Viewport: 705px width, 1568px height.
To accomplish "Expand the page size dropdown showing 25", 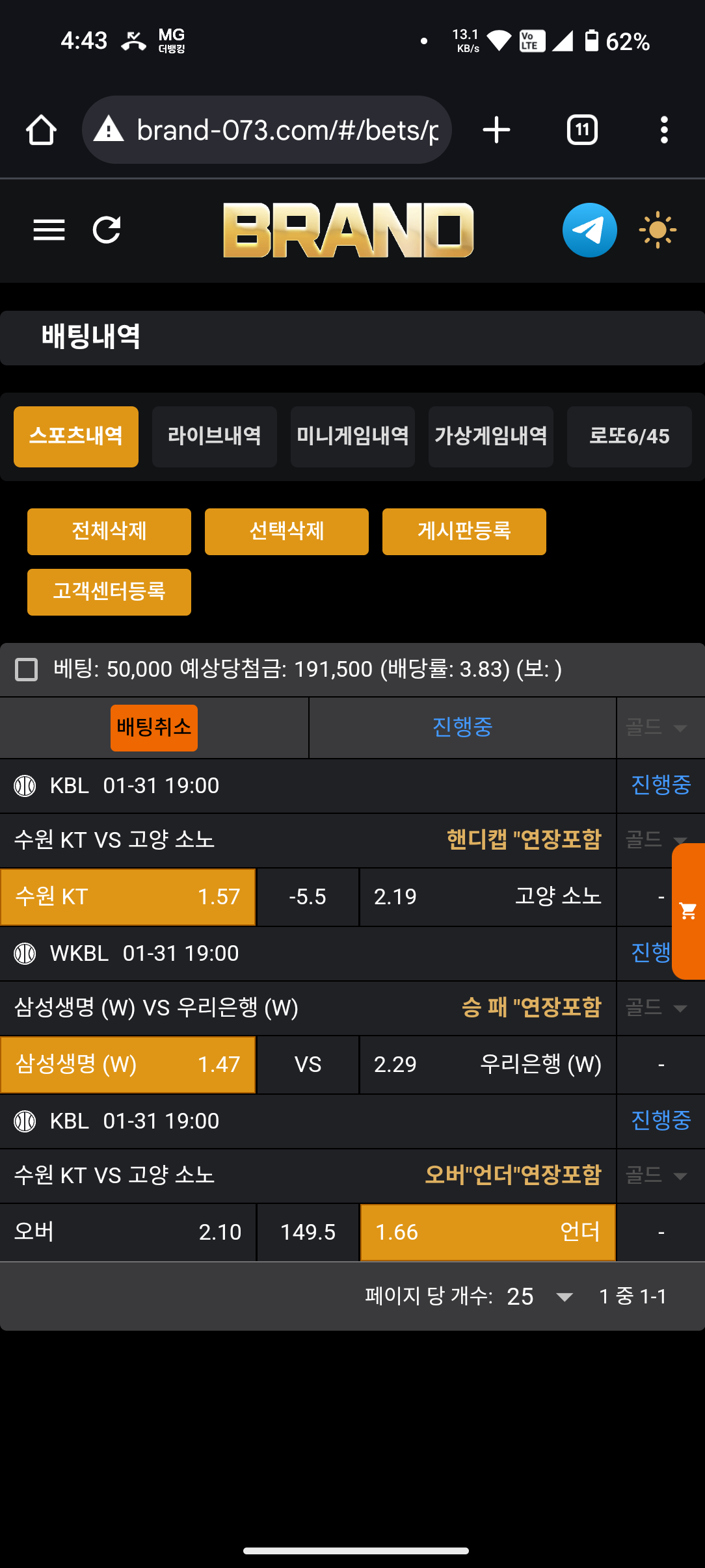I will click(540, 1296).
